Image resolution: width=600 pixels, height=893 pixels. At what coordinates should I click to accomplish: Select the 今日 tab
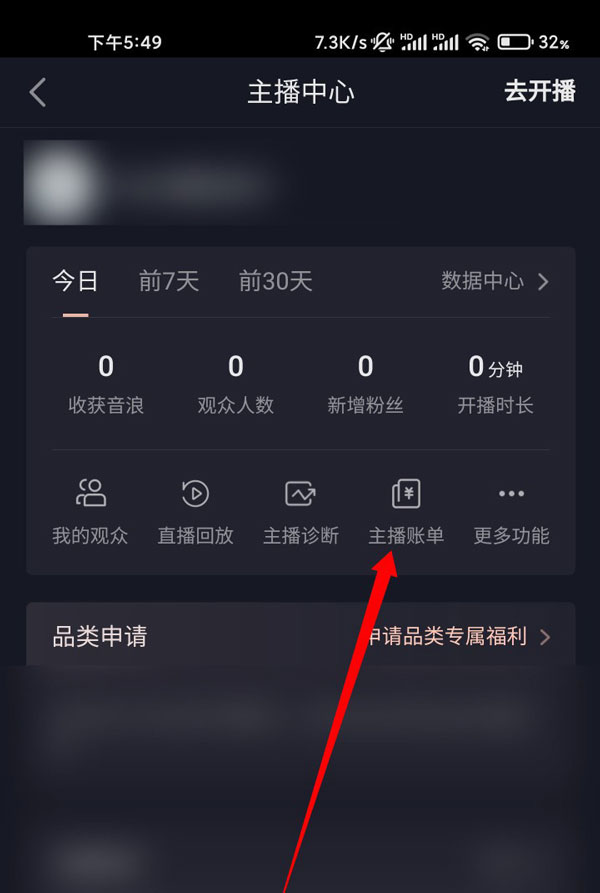point(75,281)
